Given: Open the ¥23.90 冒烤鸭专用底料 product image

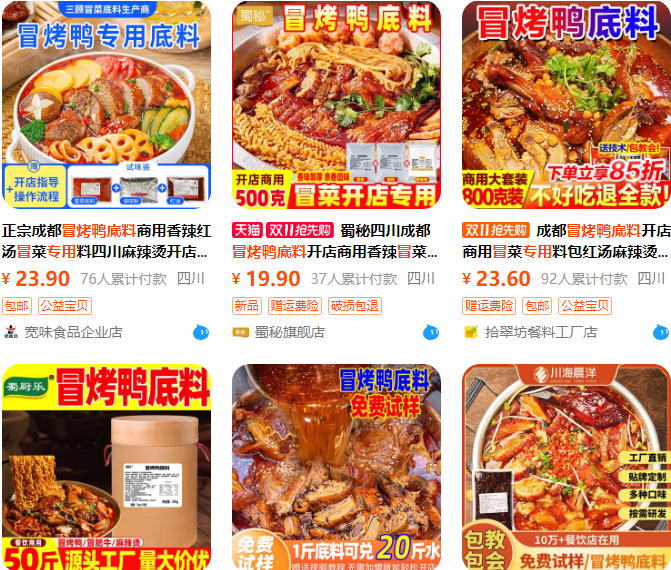Looking at the screenshot, I should click(106, 105).
